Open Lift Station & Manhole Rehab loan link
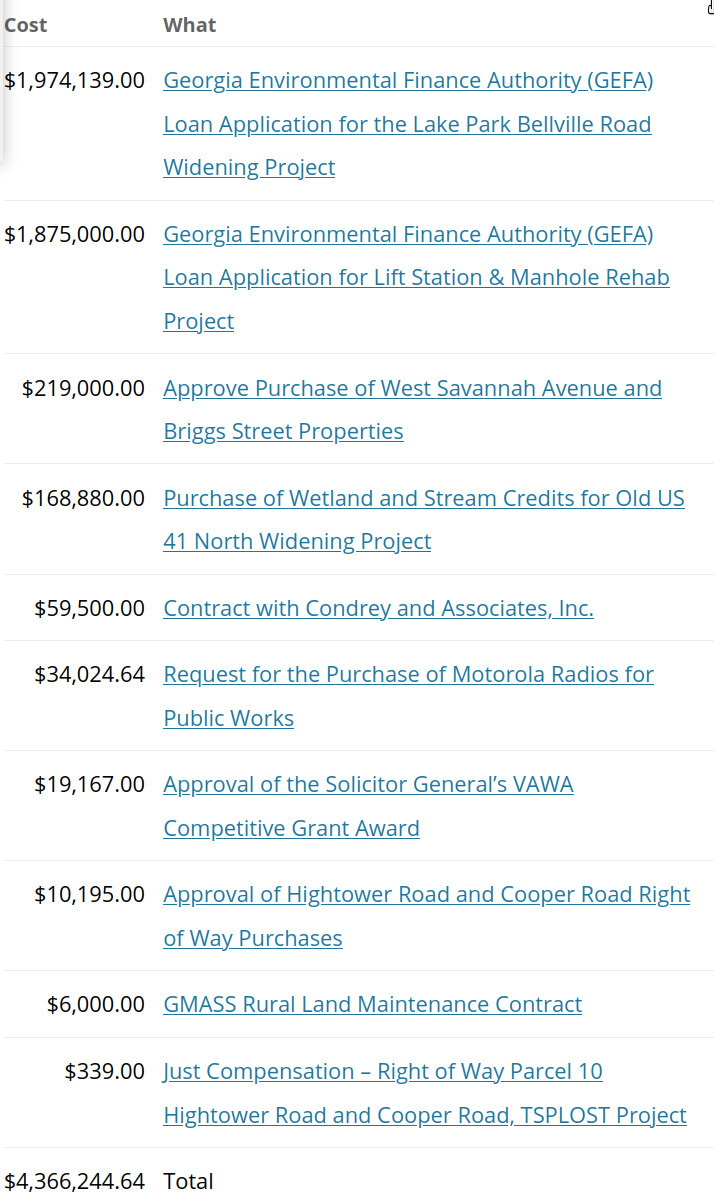This screenshot has width=714, height=1200. (x=416, y=277)
